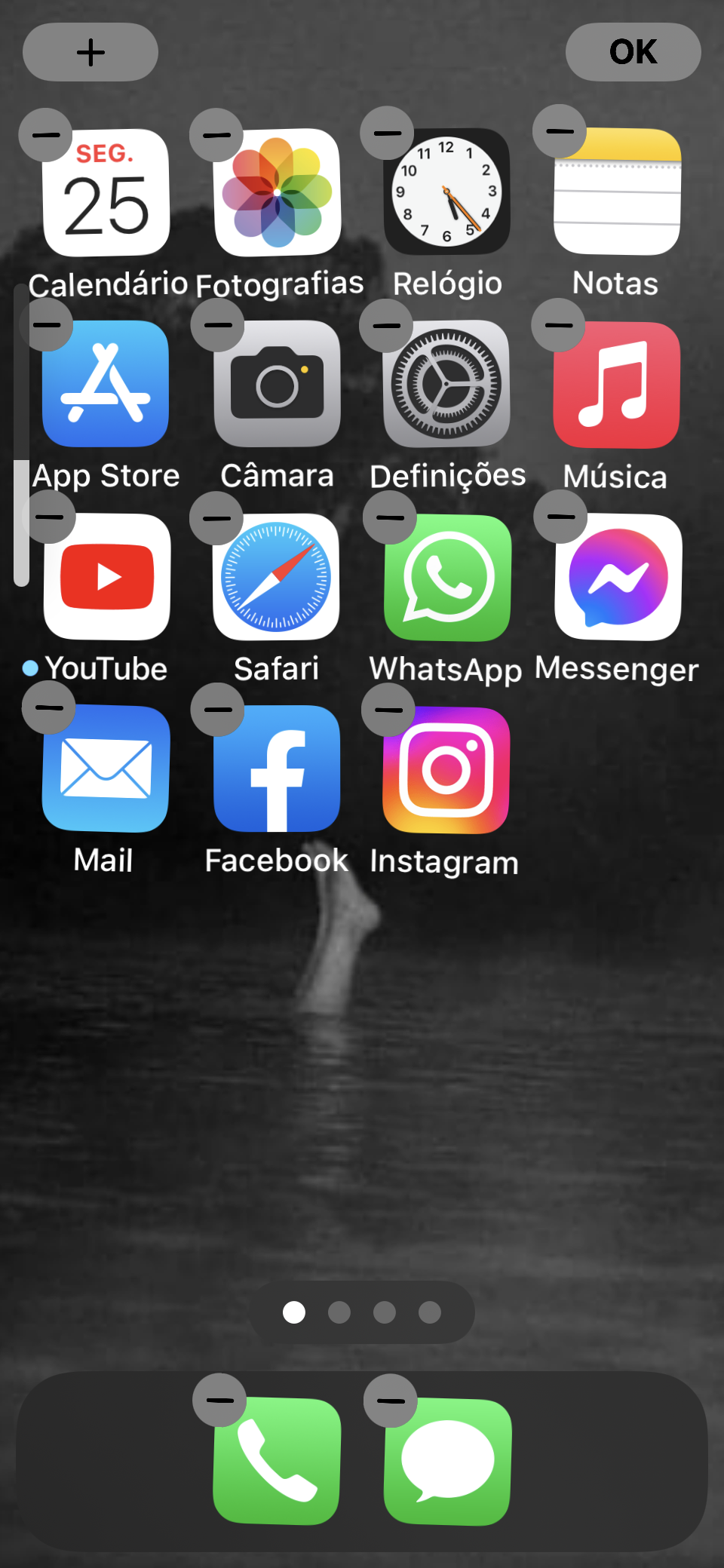The height and width of the screenshot is (1568, 724).
Task: Remove WhatsApp using its minus badge
Action: (x=389, y=517)
